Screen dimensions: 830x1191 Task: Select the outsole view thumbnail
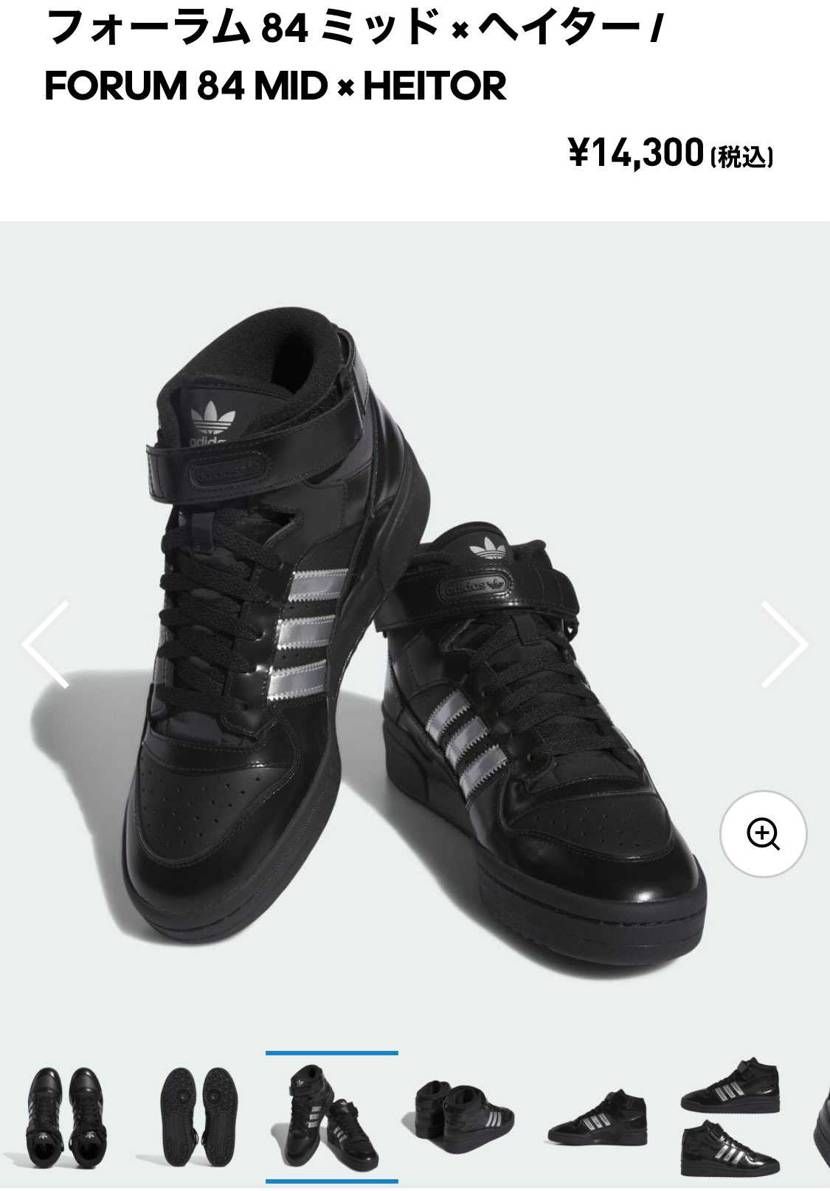pyautogui.click(x=199, y=1118)
